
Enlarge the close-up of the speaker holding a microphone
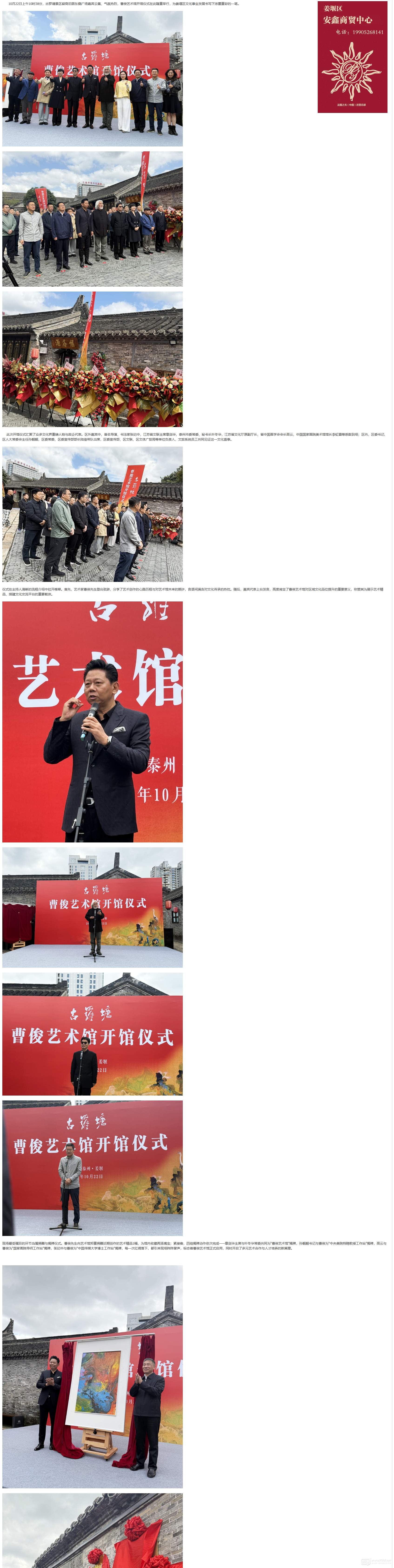pyautogui.click(x=92, y=721)
